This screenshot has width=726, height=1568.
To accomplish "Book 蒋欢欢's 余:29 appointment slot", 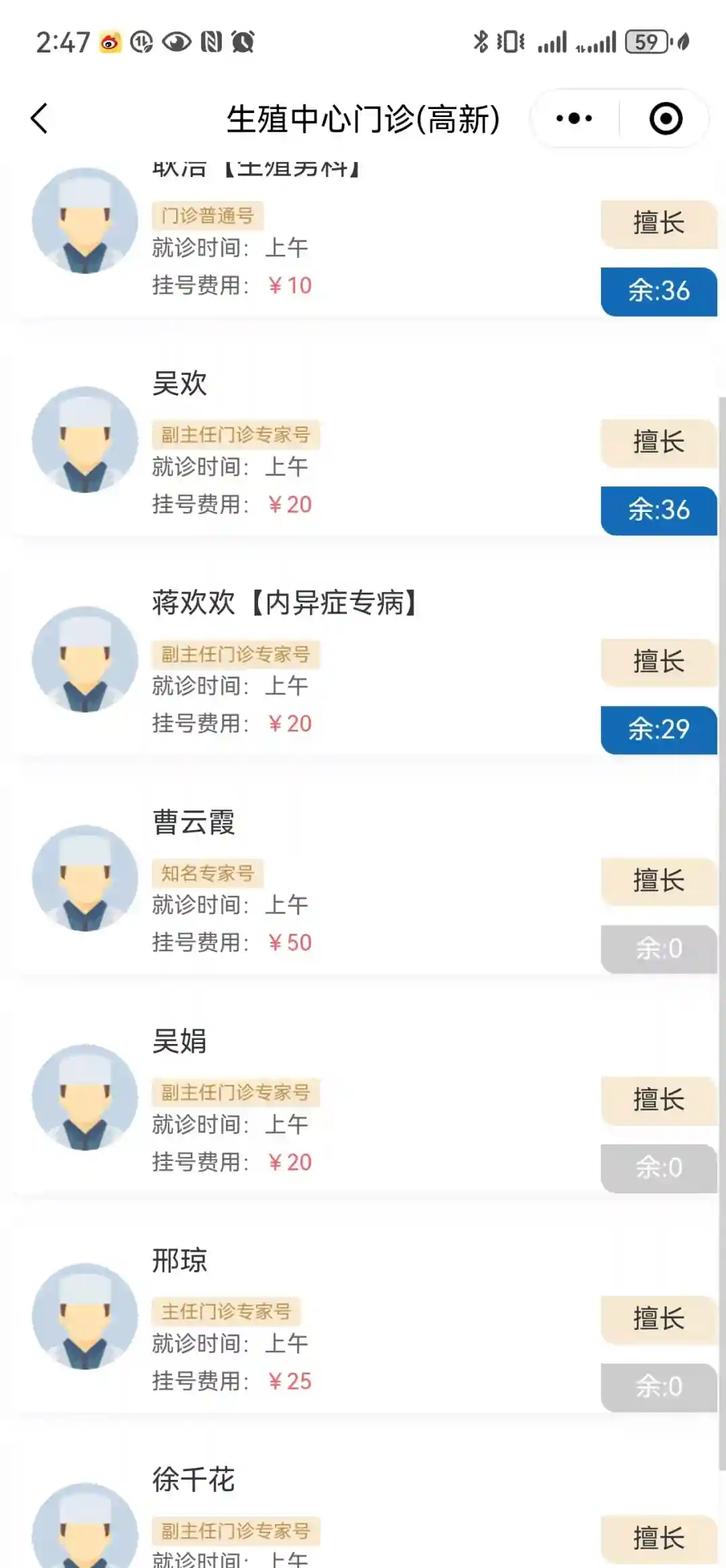I will (x=659, y=730).
